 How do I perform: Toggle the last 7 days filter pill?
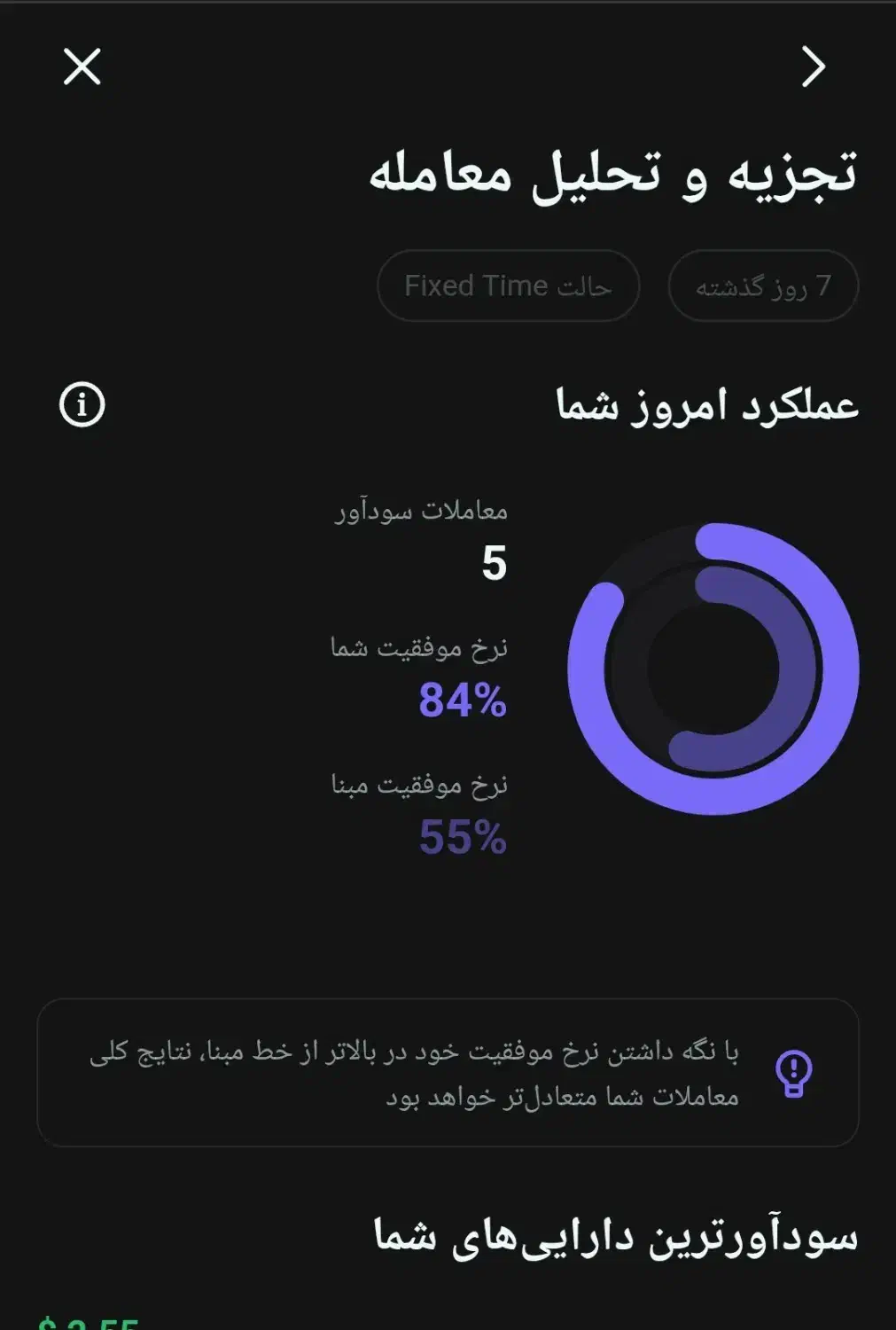pyautogui.click(x=763, y=284)
